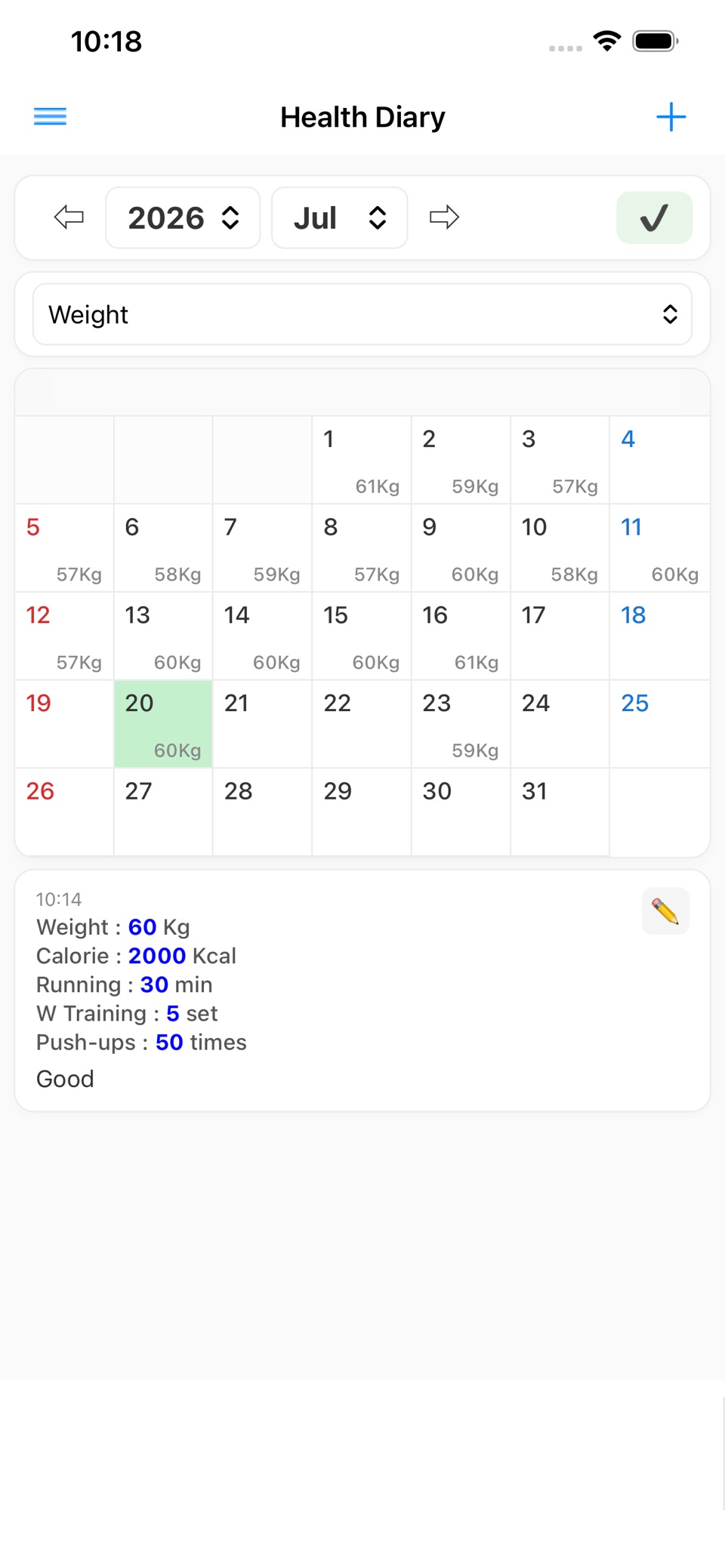Open the 2026 year picker
Screen dimensions: 725x1568
coord(183,218)
